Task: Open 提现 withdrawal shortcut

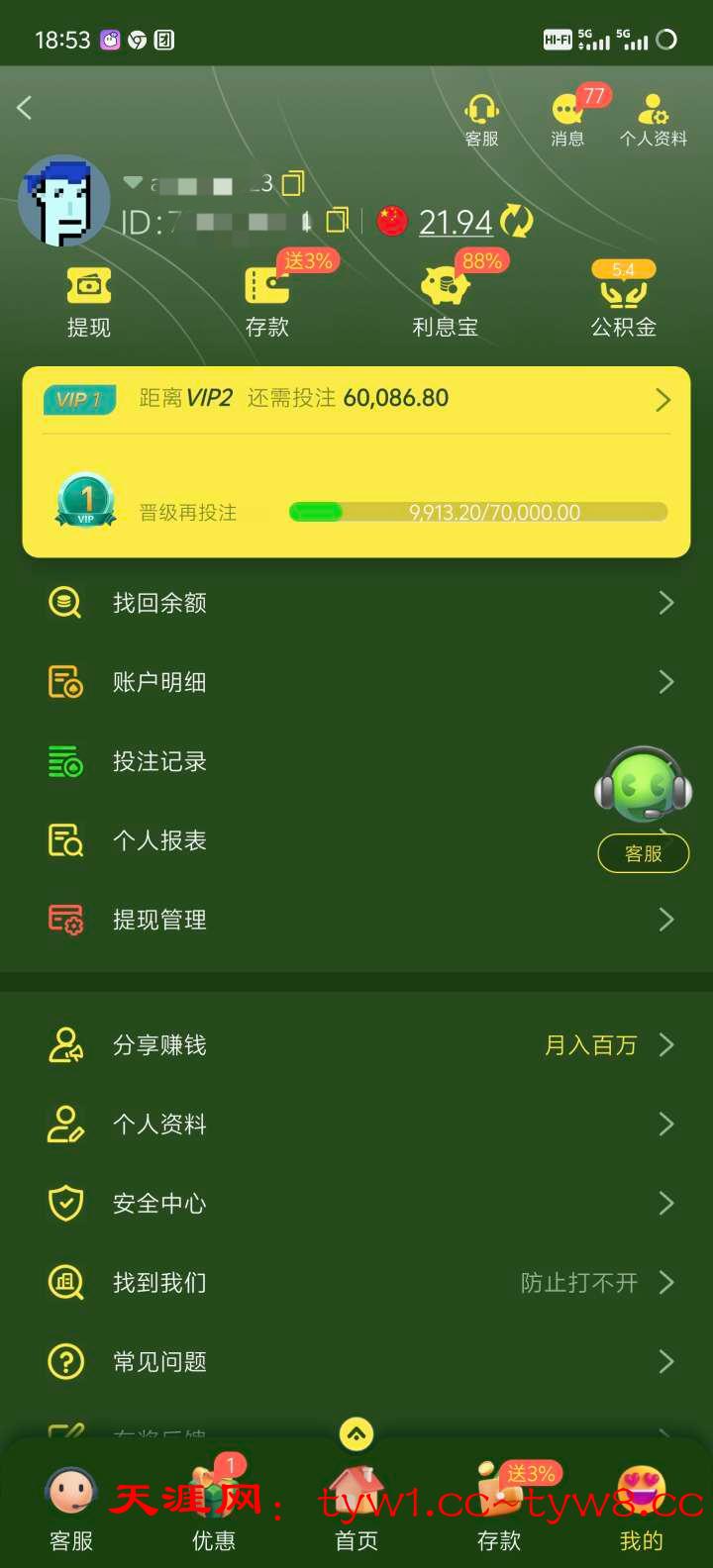Action: pos(88,301)
